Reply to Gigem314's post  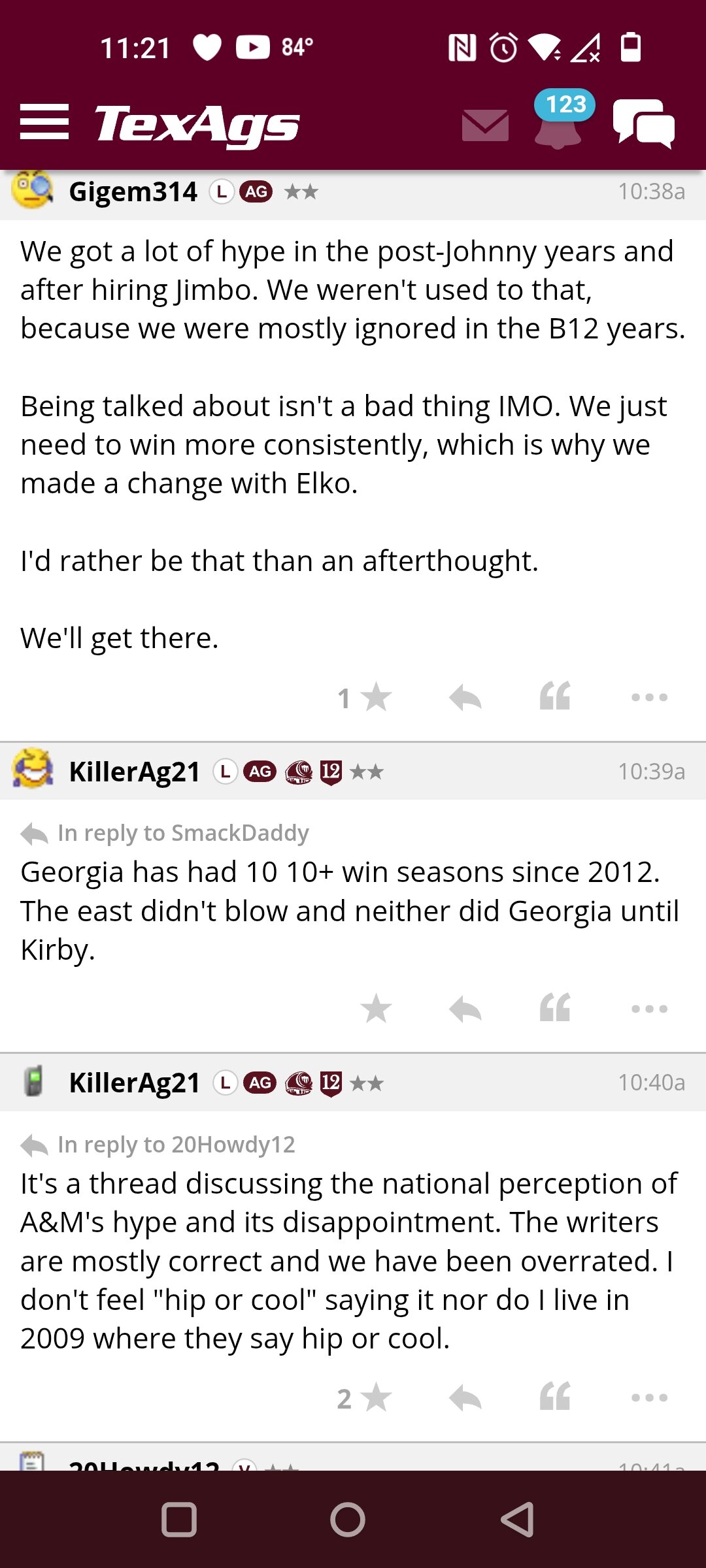coord(465,697)
